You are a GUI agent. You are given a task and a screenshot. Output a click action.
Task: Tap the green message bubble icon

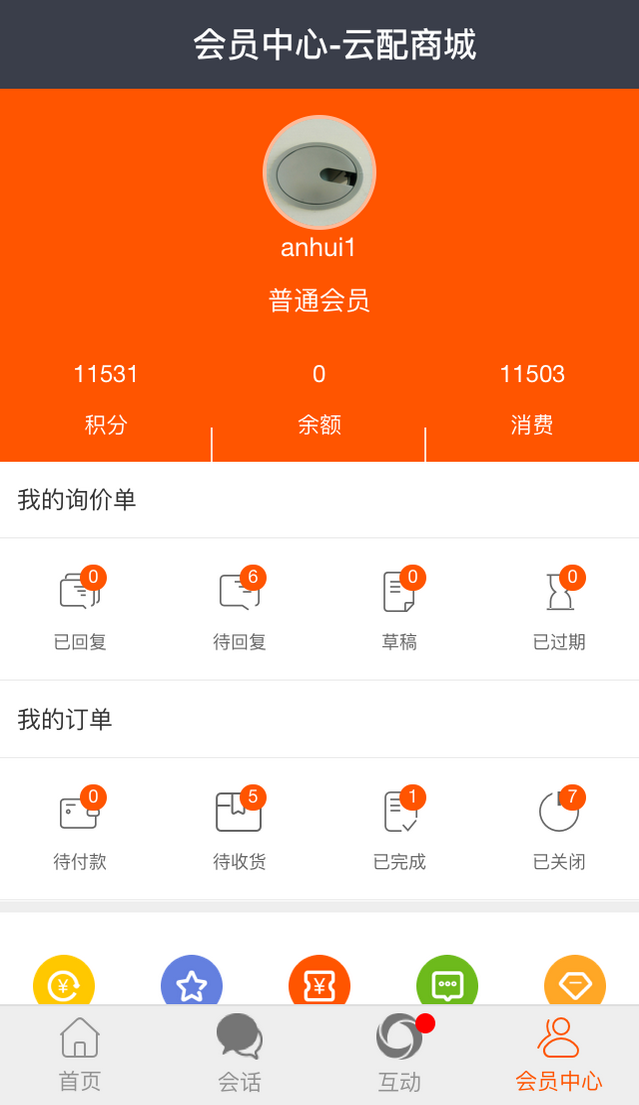click(x=447, y=983)
